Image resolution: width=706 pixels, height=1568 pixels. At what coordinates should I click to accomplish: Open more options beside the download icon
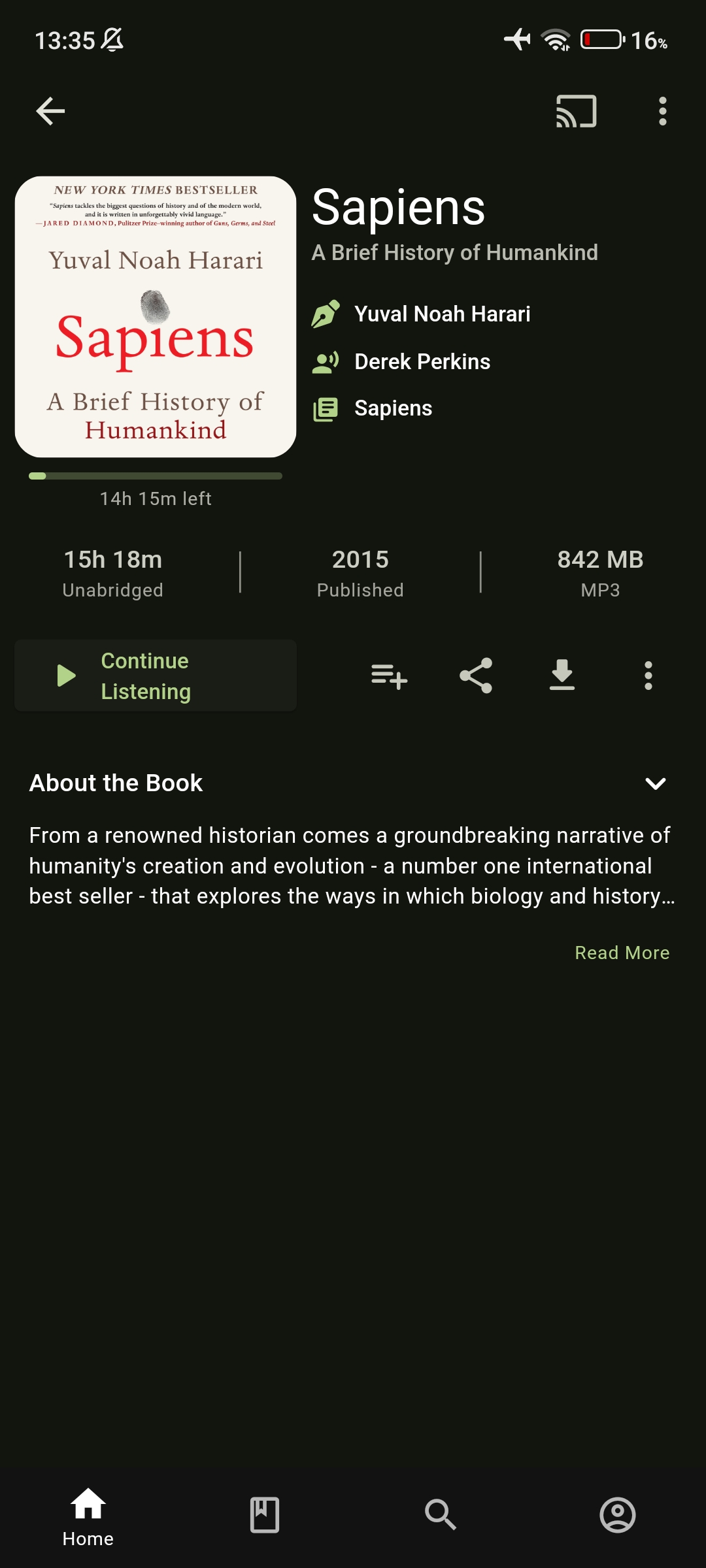click(648, 676)
